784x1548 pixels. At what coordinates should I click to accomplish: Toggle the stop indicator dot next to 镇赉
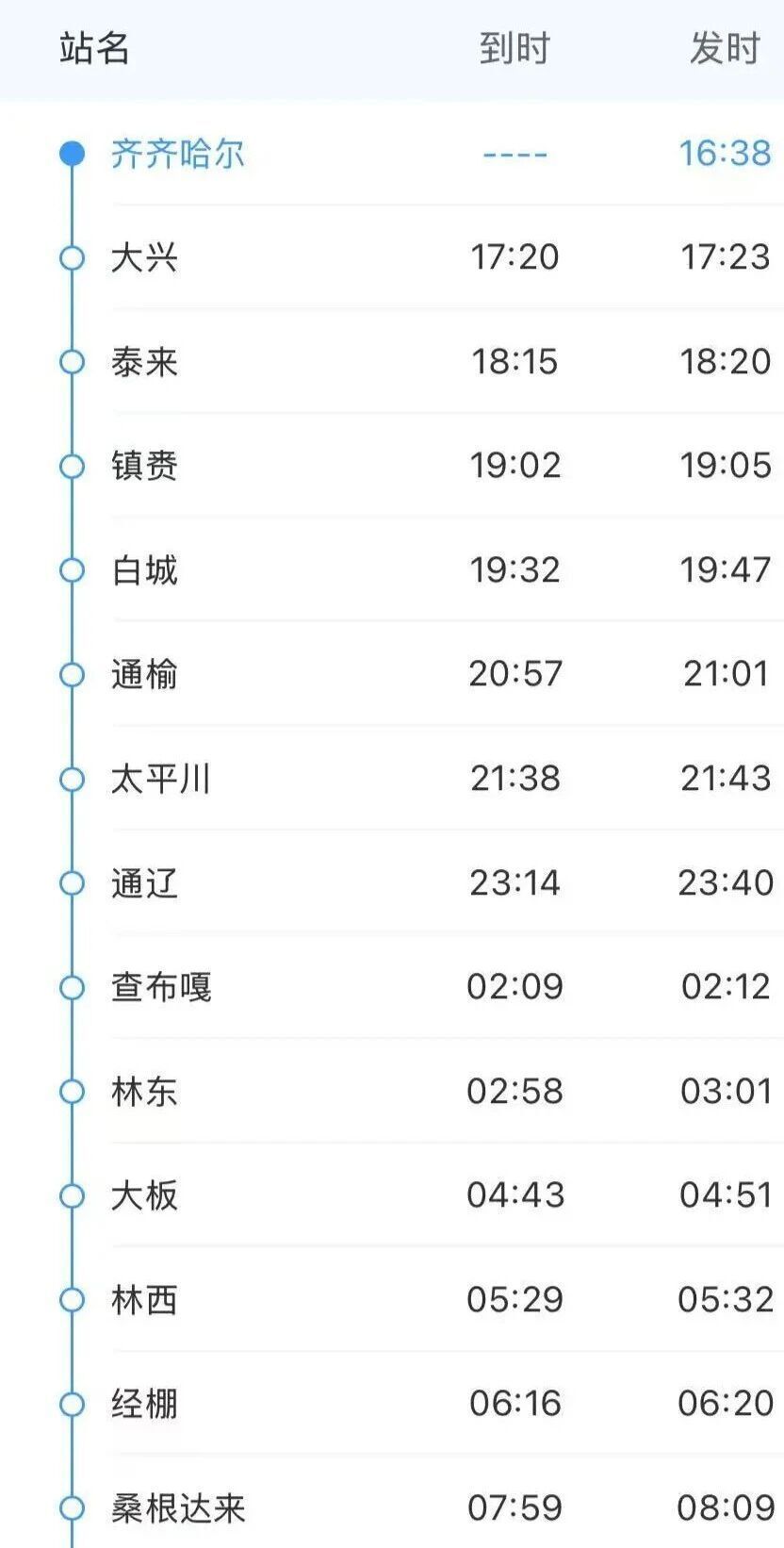(71, 466)
